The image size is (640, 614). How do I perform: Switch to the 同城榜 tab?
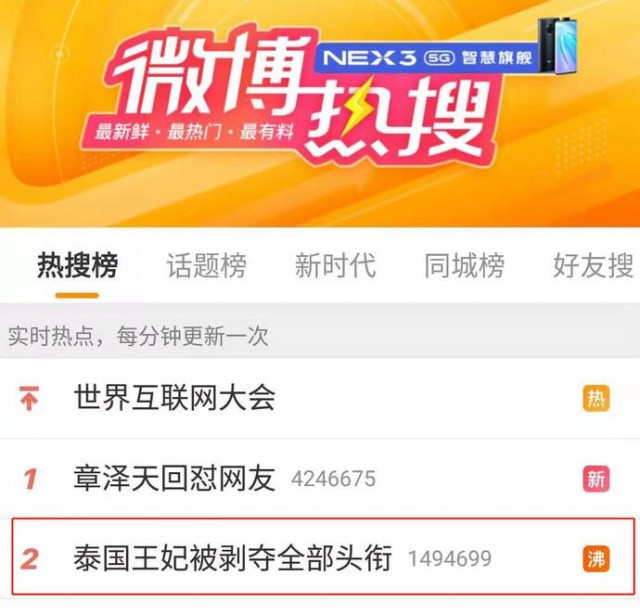coord(464,266)
